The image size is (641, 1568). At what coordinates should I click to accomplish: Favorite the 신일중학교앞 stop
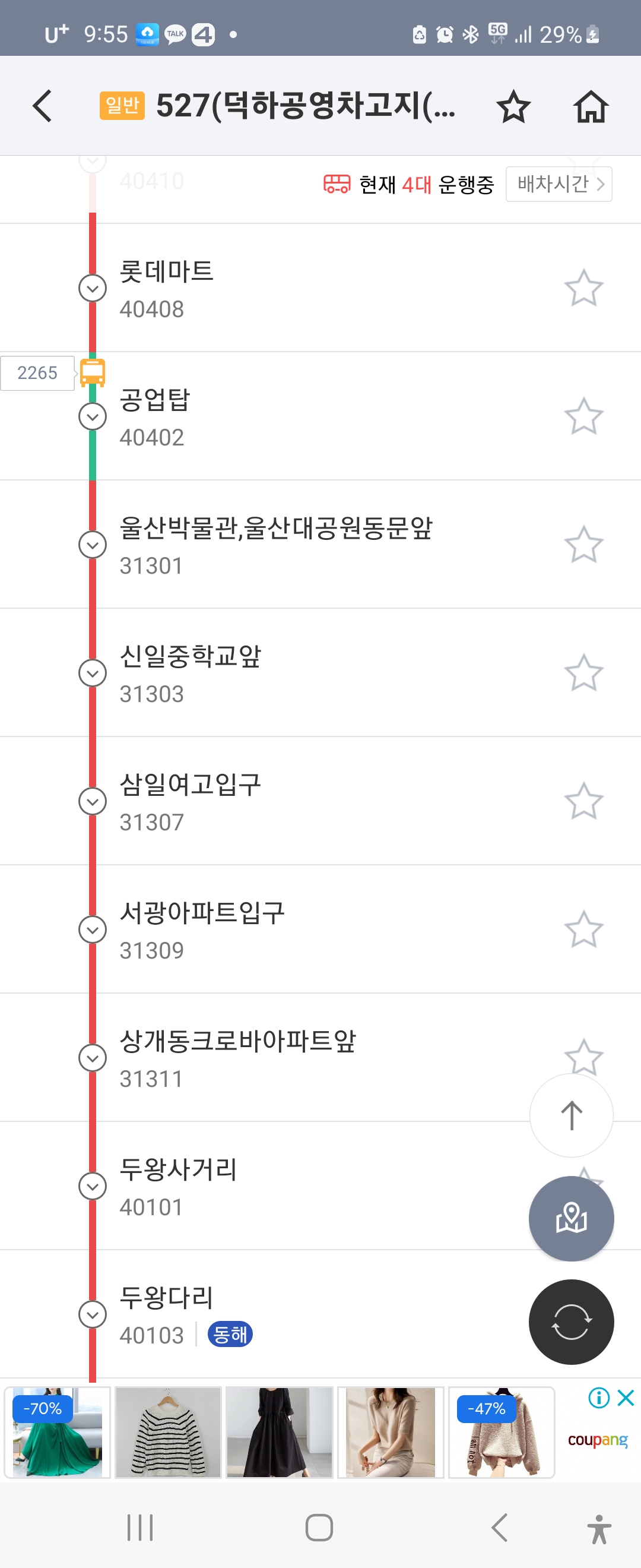(x=583, y=672)
